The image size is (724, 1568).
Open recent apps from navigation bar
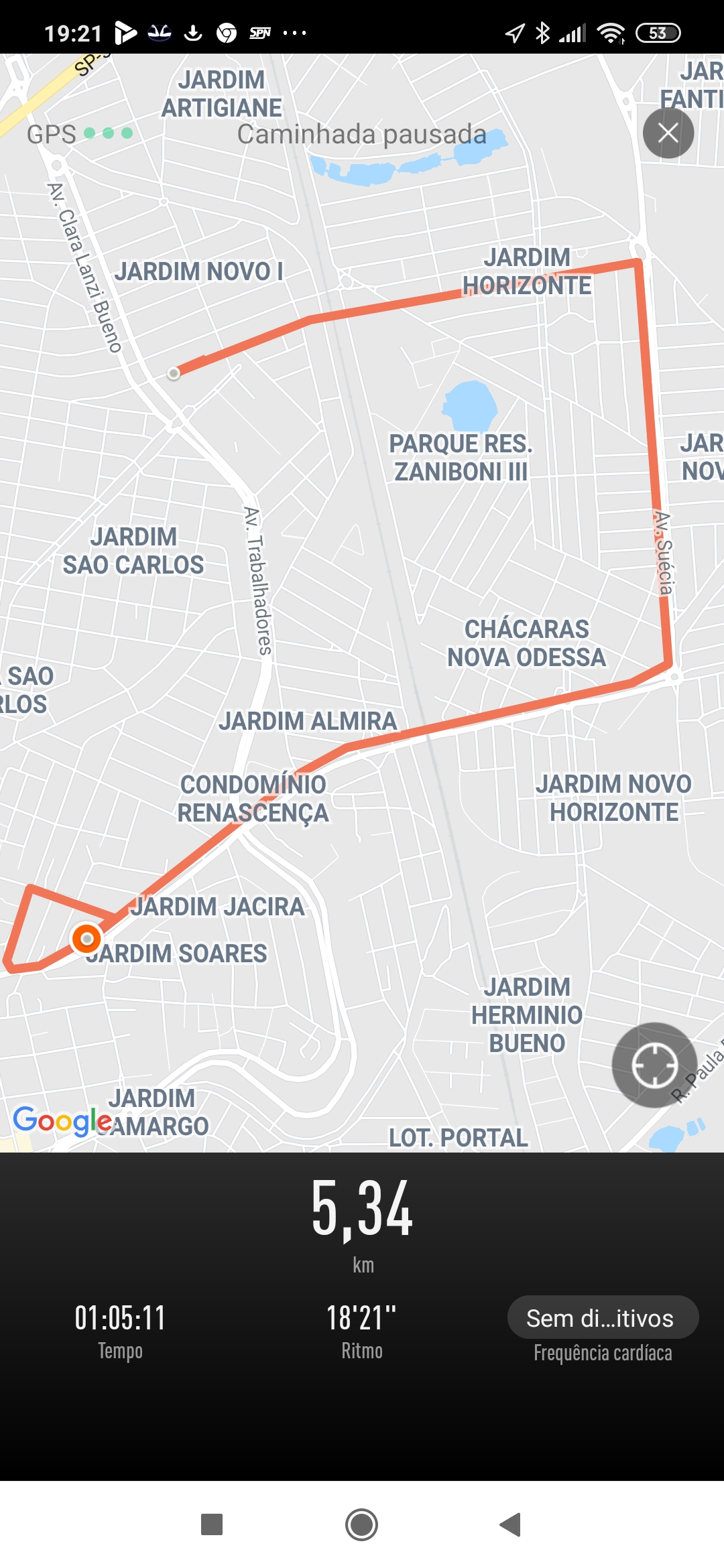pos(212,1524)
